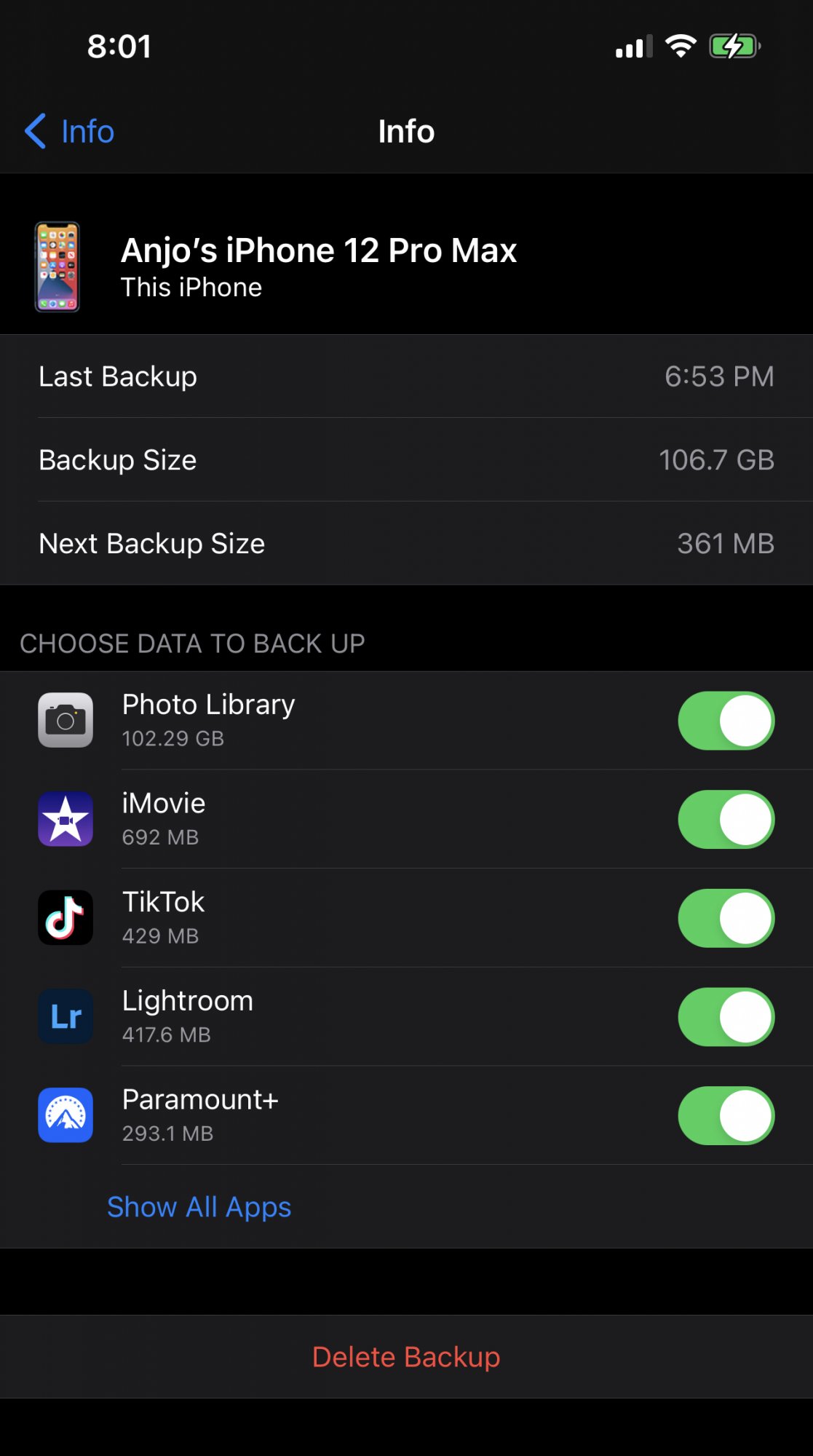The width and height of the screenshot is (813, 1456).
Task: Disable iMovie backup toggle
Action: pos(726,820)
